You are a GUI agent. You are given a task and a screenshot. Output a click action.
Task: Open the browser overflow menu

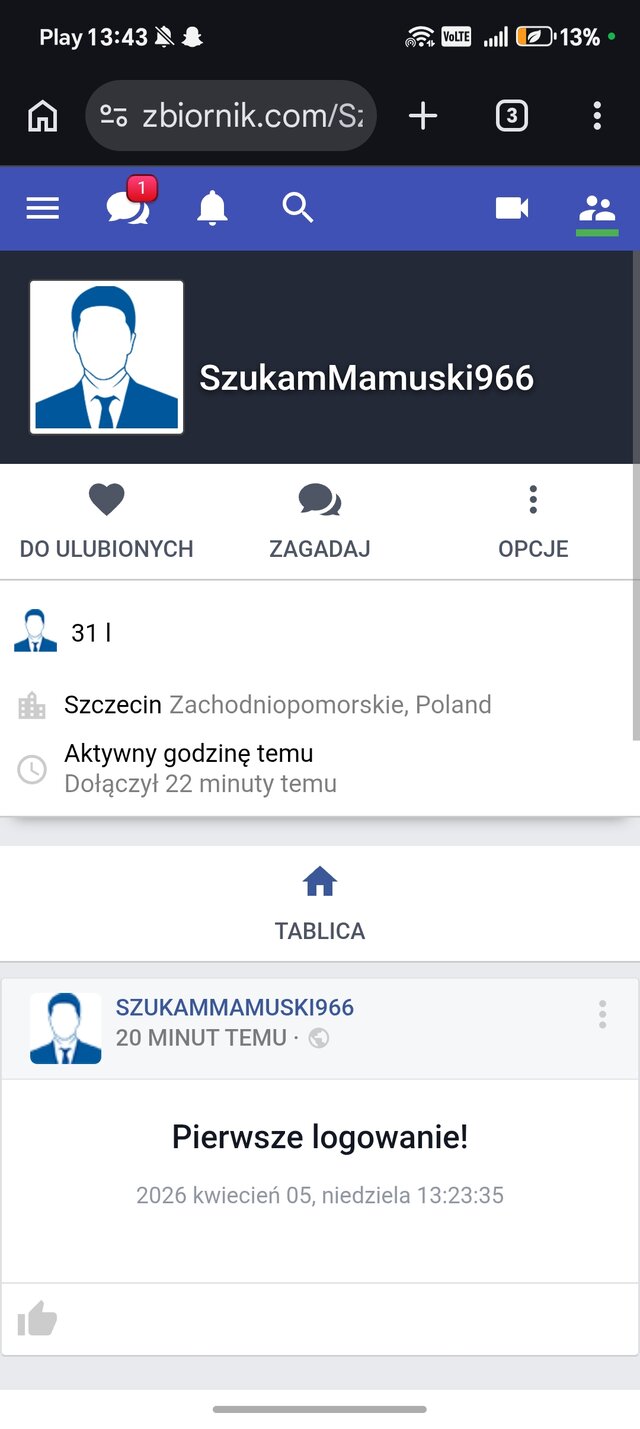click(x=597, y=116)
